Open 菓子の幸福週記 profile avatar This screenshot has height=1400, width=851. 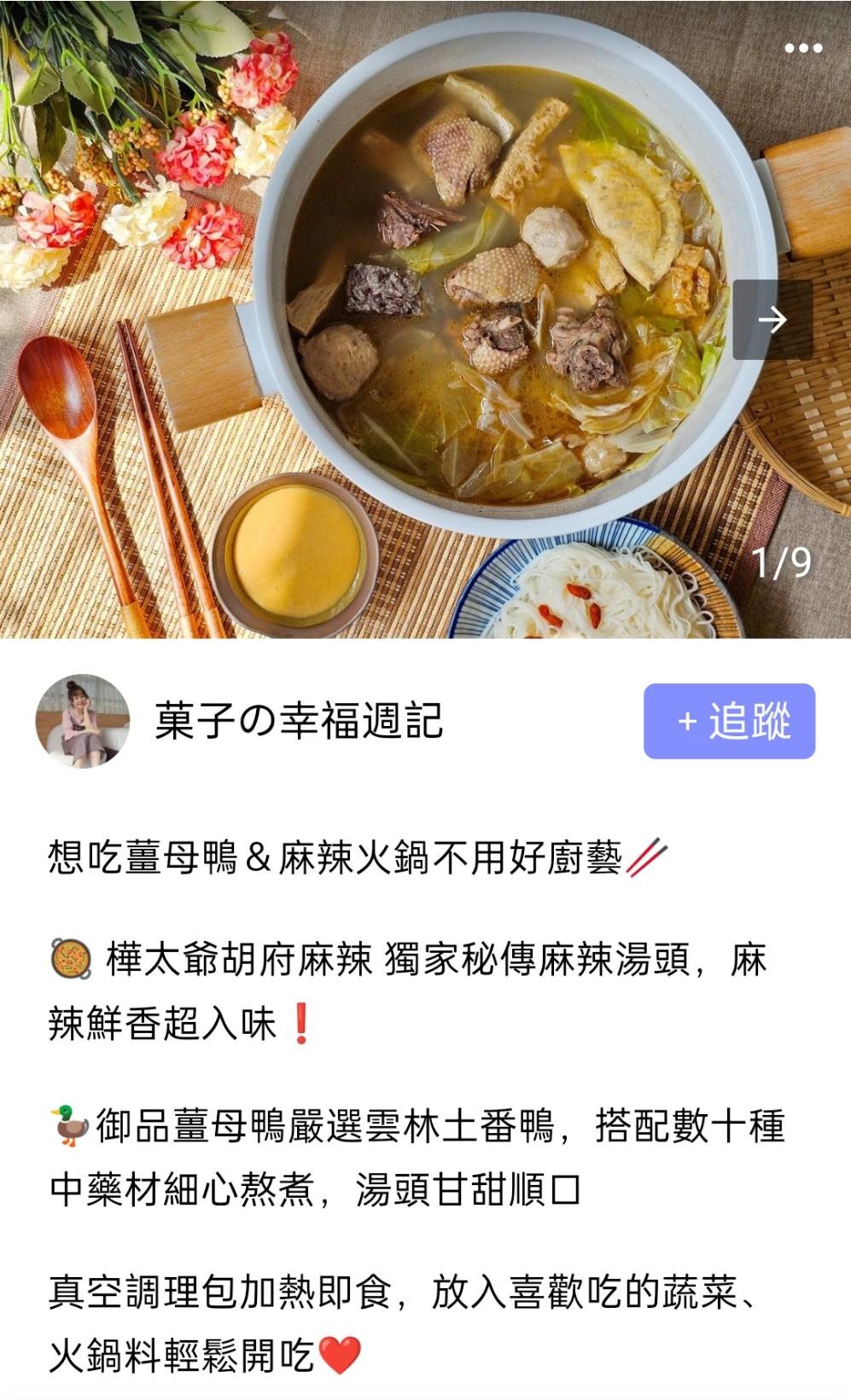pos(82,721)
